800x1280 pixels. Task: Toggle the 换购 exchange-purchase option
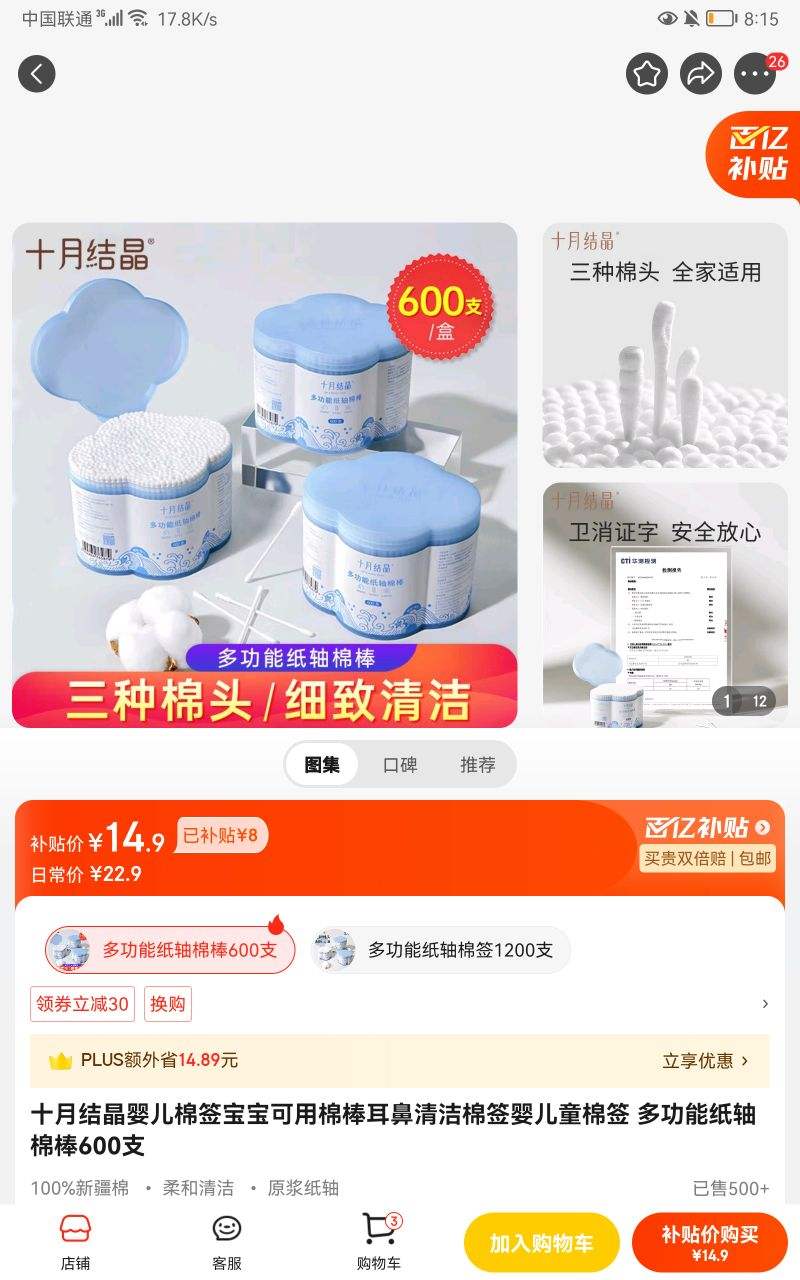[167, 1004]
